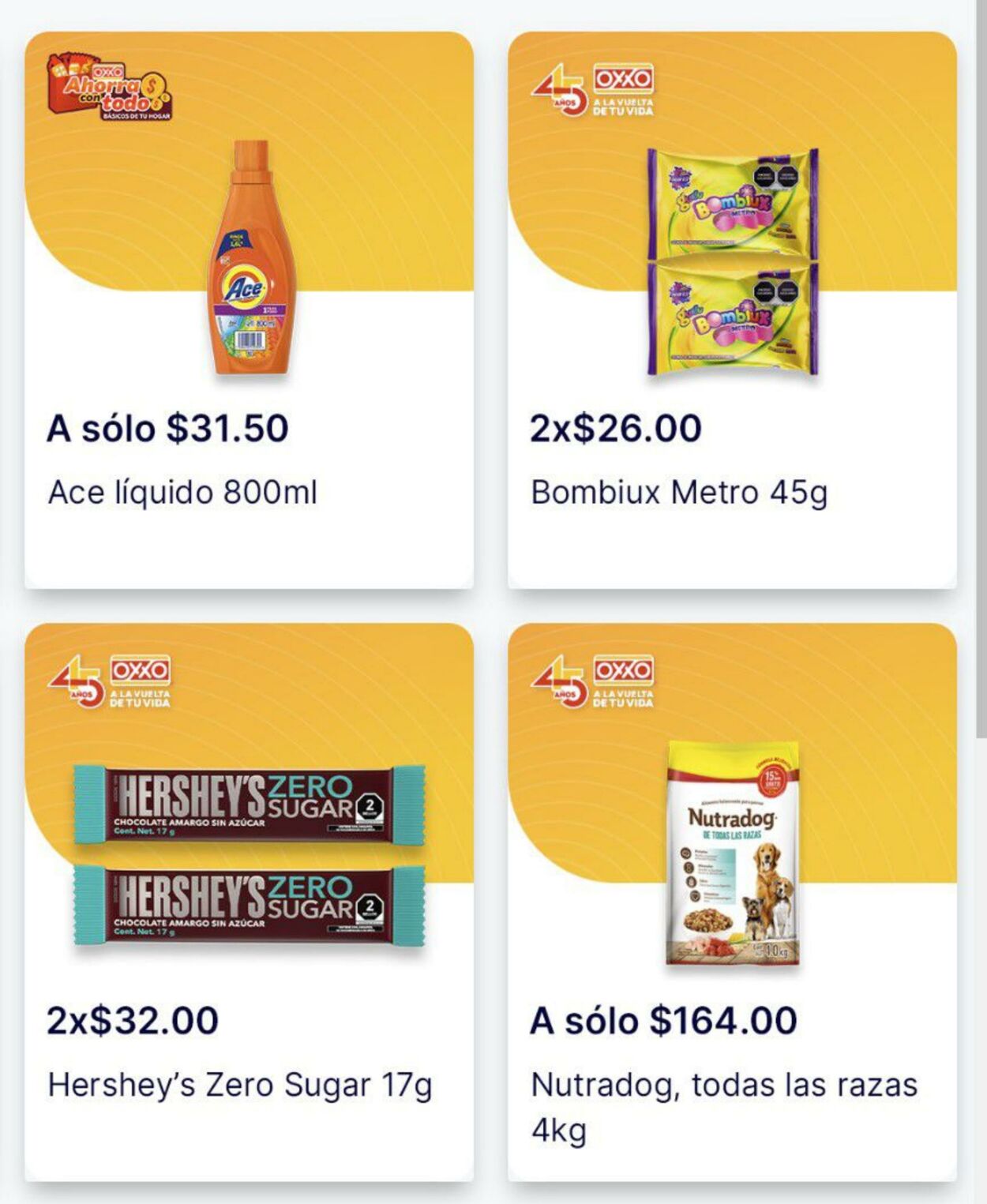This screenshot has height=1204, width=987.
Task: Open the Bombiux Metro 45g promo card
Action: click(x=731, y=309)
